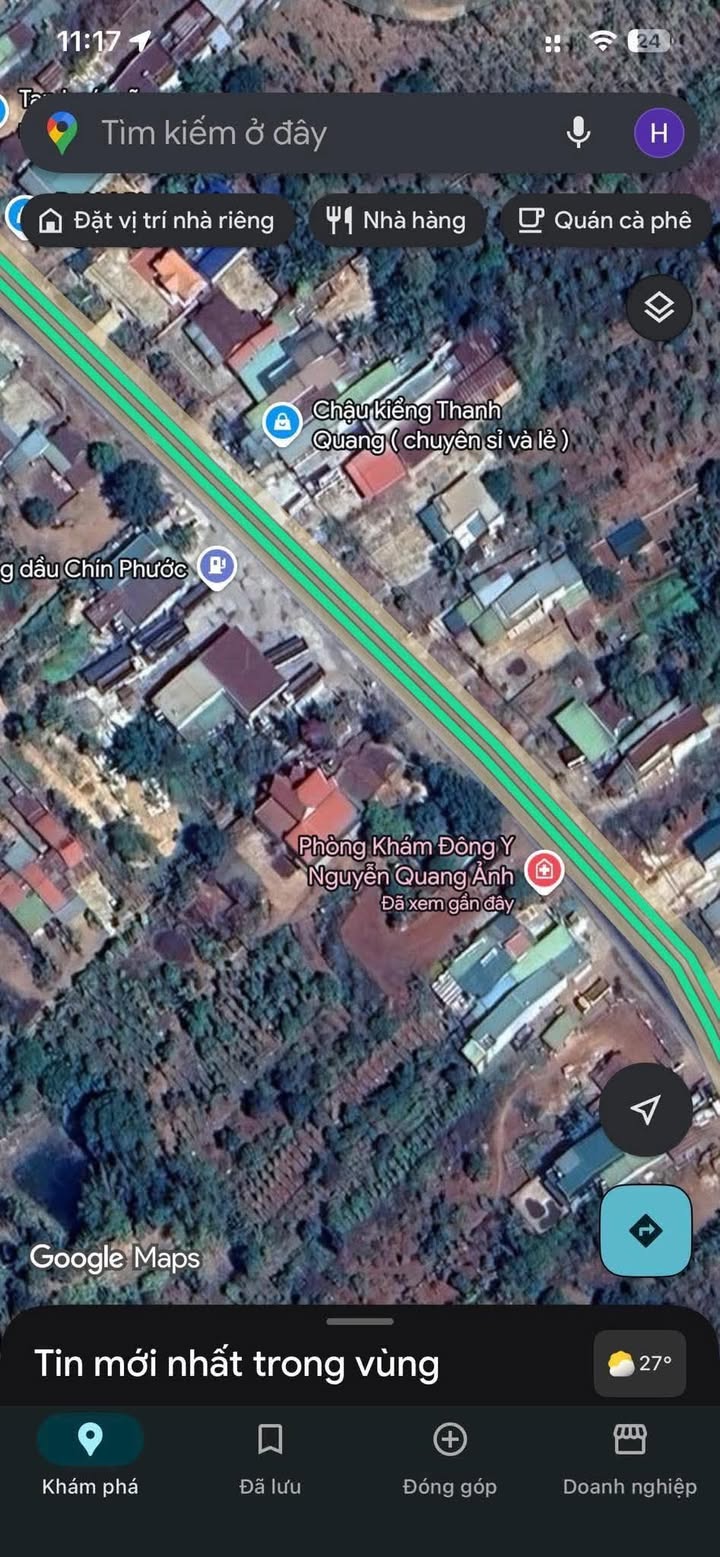
Task: Switch to the Doanh nghiệp tab
Action: coord(630,1458)
